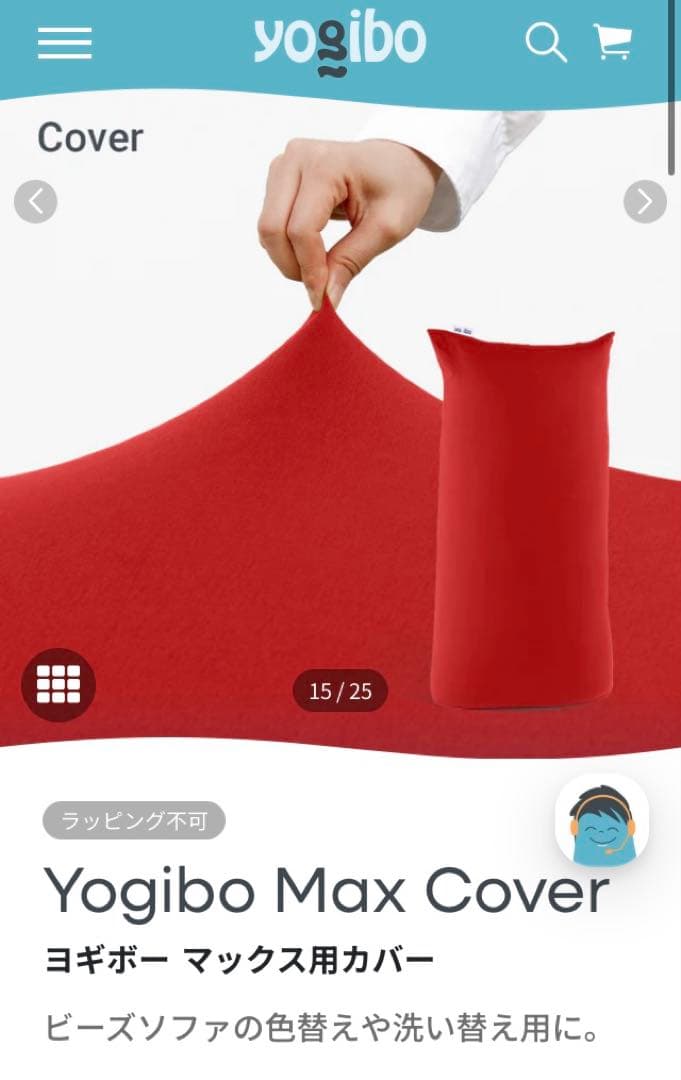View the shopping cart
Screen dimensions: 681x1080
pyautogui.click(x=612, y=42)
